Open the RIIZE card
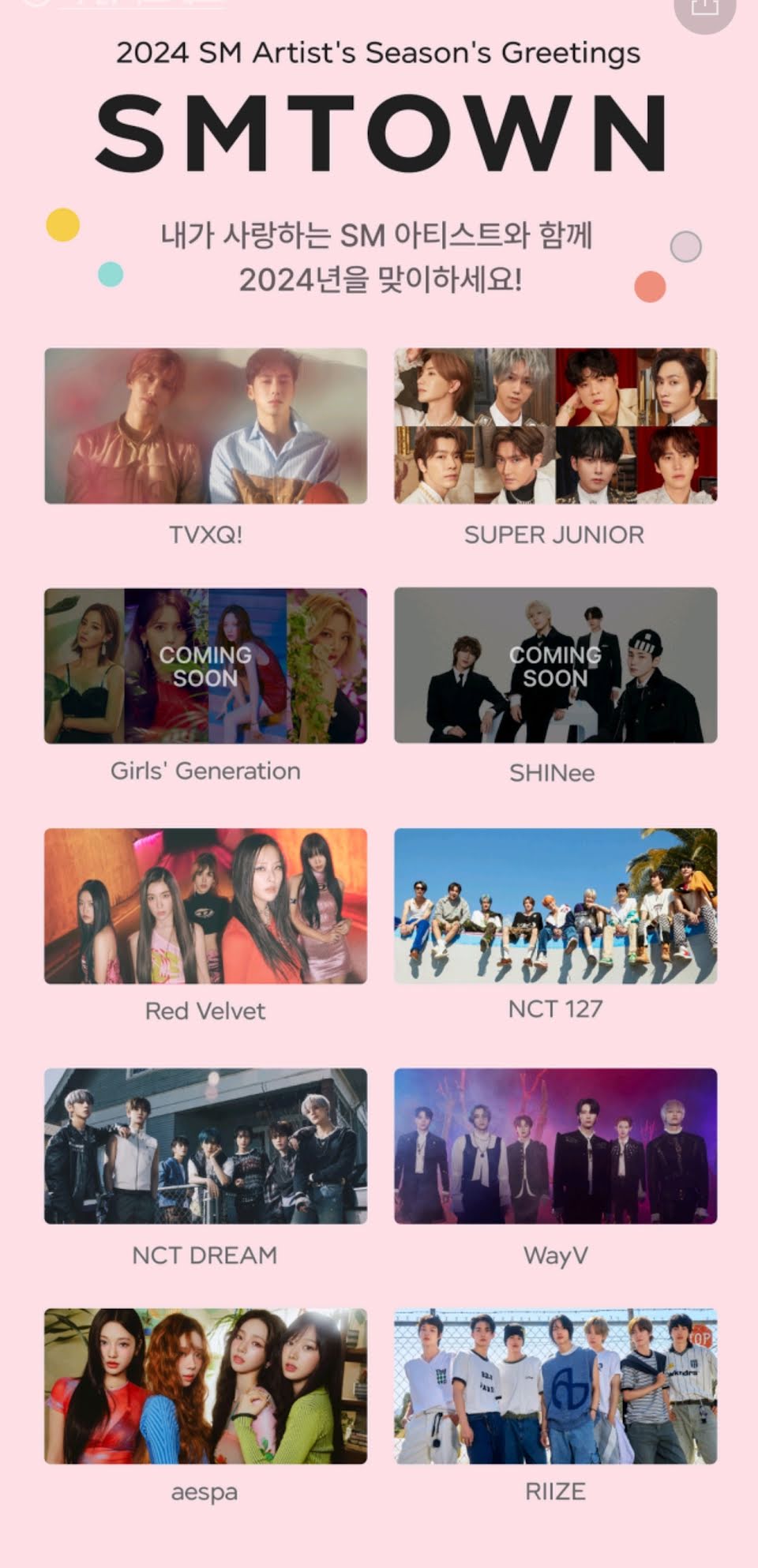758x1568 pixels. 555,1386
